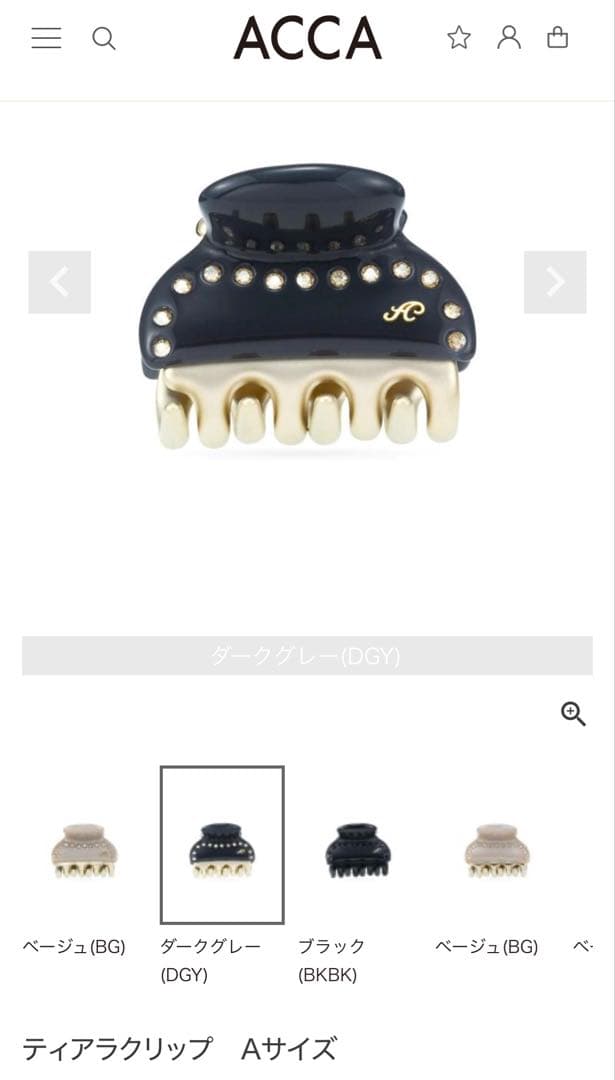The height and width of the screenshot is (1080, 615).
Task: Open favorites star icon
Action: click(459, 38)
